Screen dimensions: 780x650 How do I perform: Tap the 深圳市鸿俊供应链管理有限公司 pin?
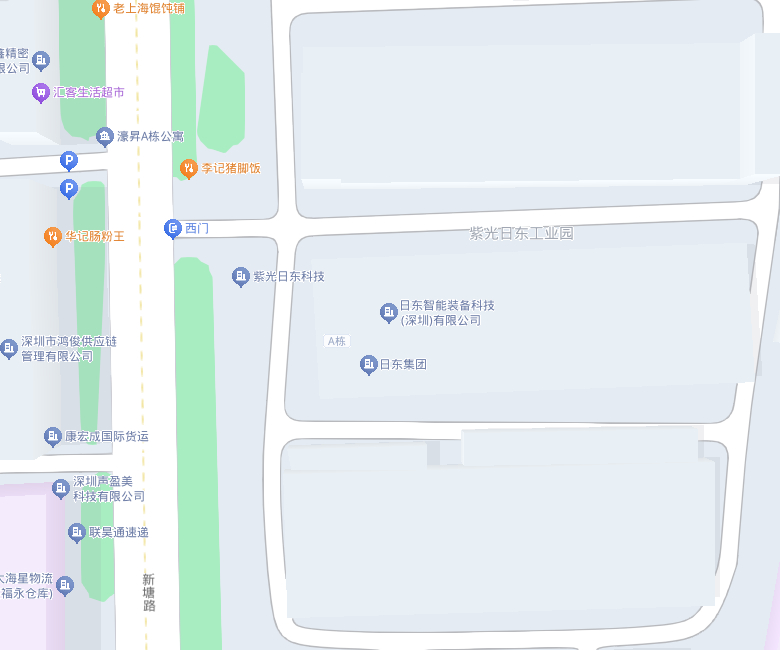9,348
